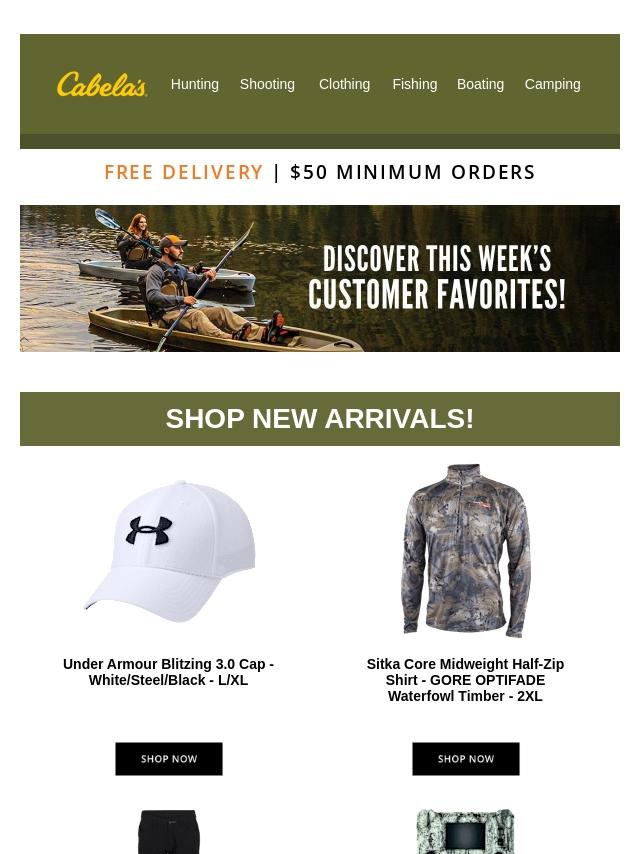View the Sitka Core half-zip shirt image
Screen dimensions: 640x854
pyautogui.click(x=465, y=551)
